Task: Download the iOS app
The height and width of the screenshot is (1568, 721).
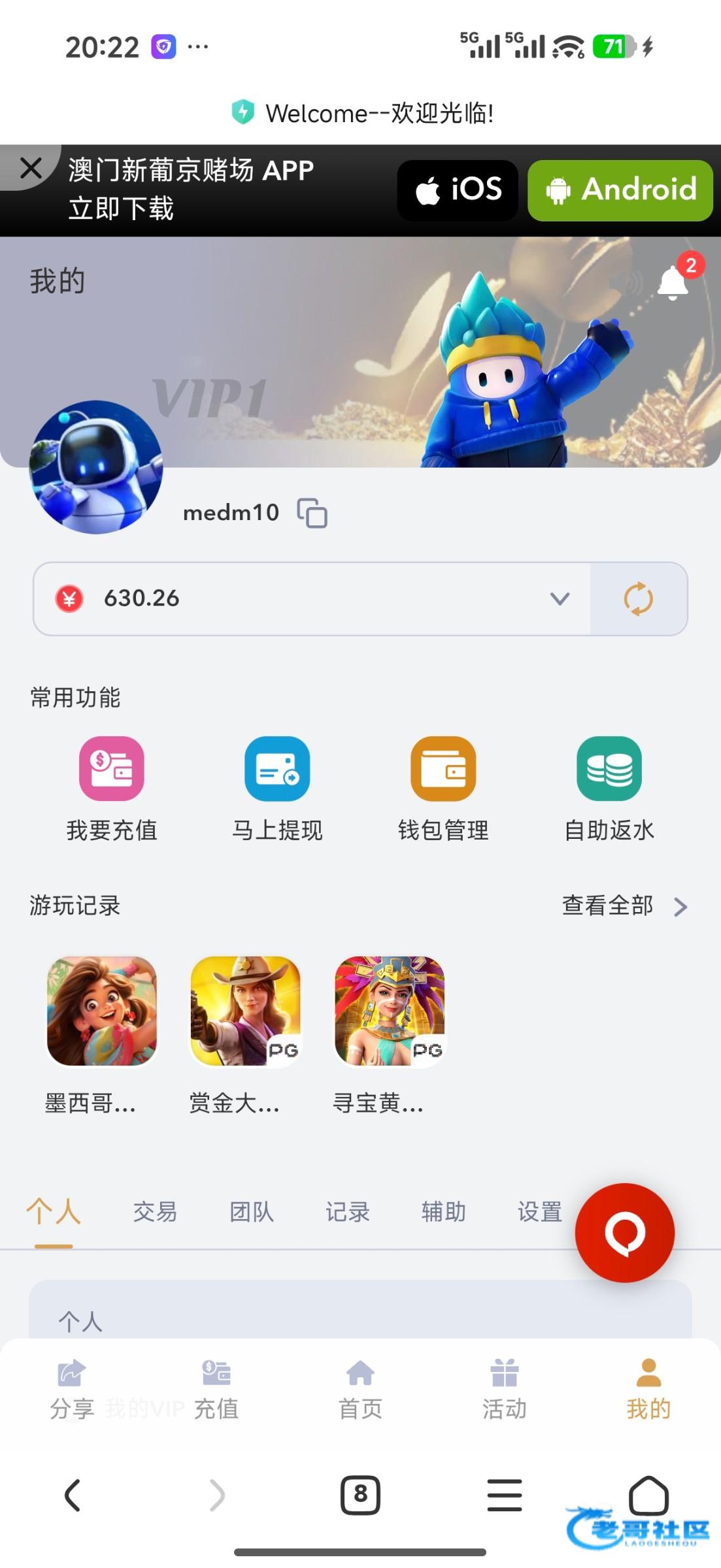Action: [x=458, y=190]
